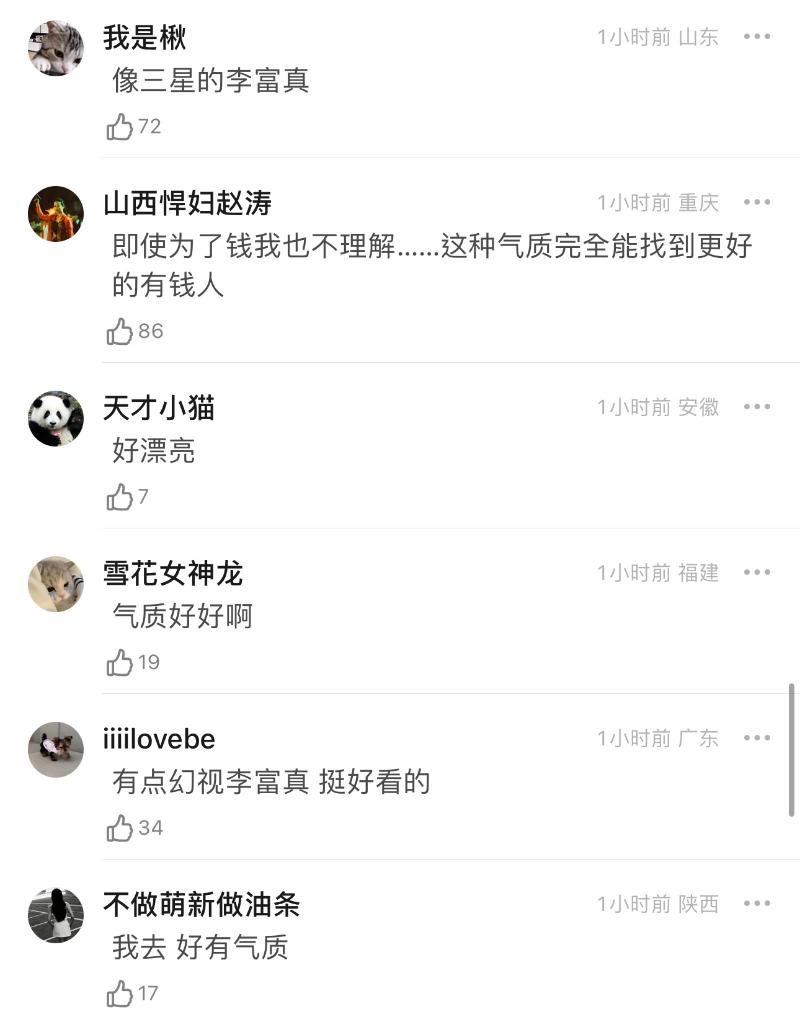Like the comment by 我是楸

[120, 127]
